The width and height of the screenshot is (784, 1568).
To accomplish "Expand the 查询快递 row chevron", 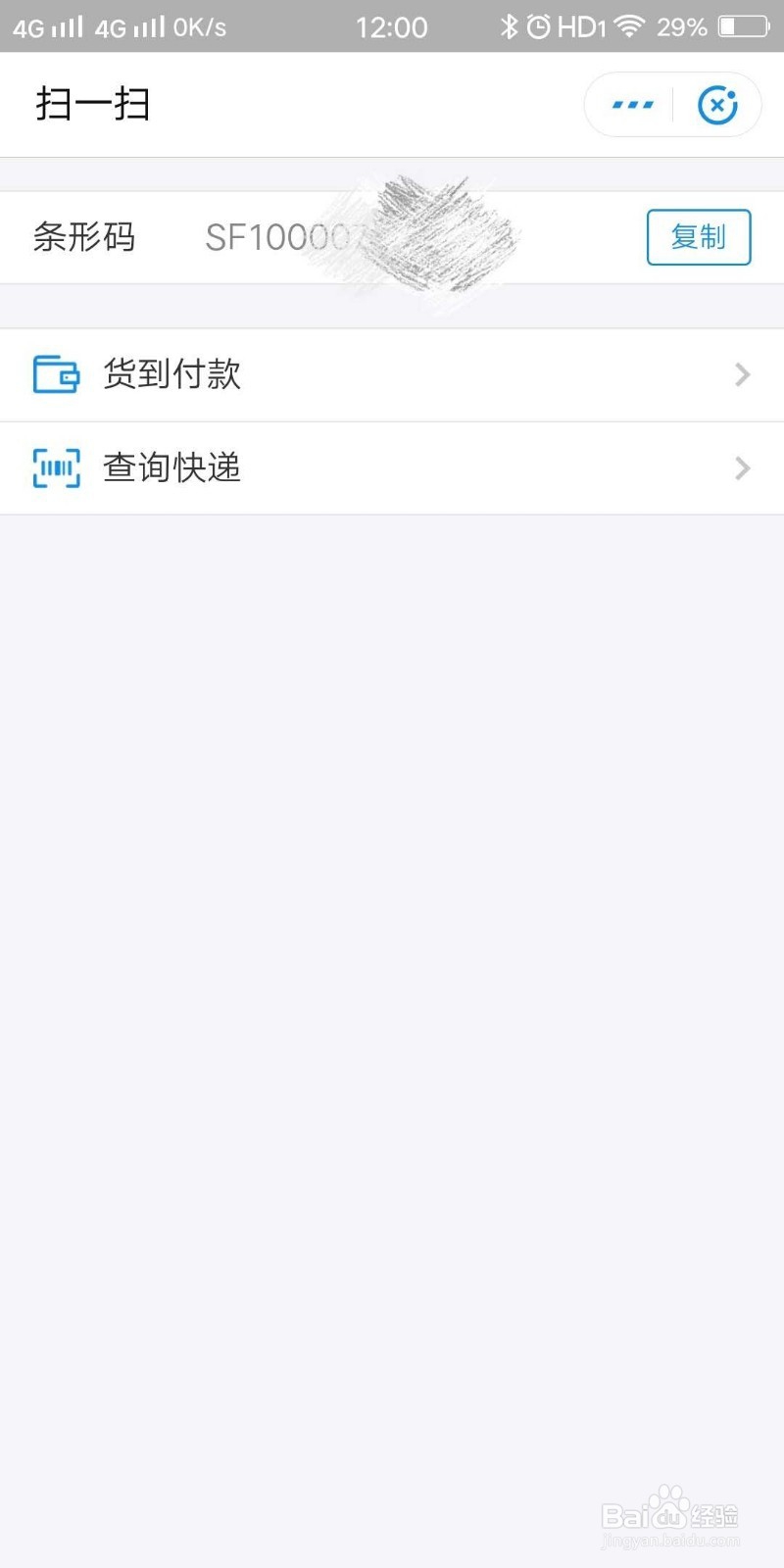I will (741, 468).
